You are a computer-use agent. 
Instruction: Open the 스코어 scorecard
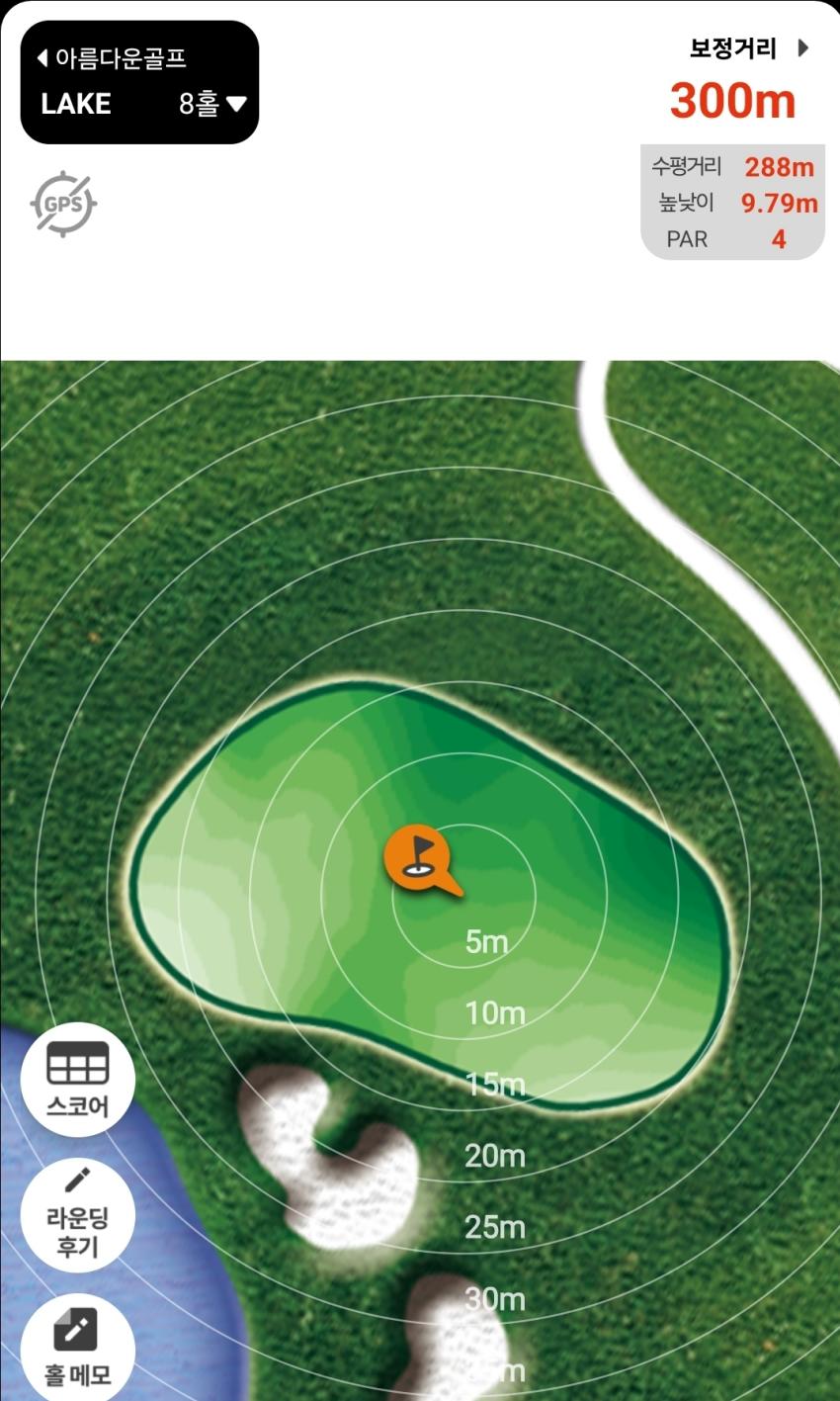77,1079
